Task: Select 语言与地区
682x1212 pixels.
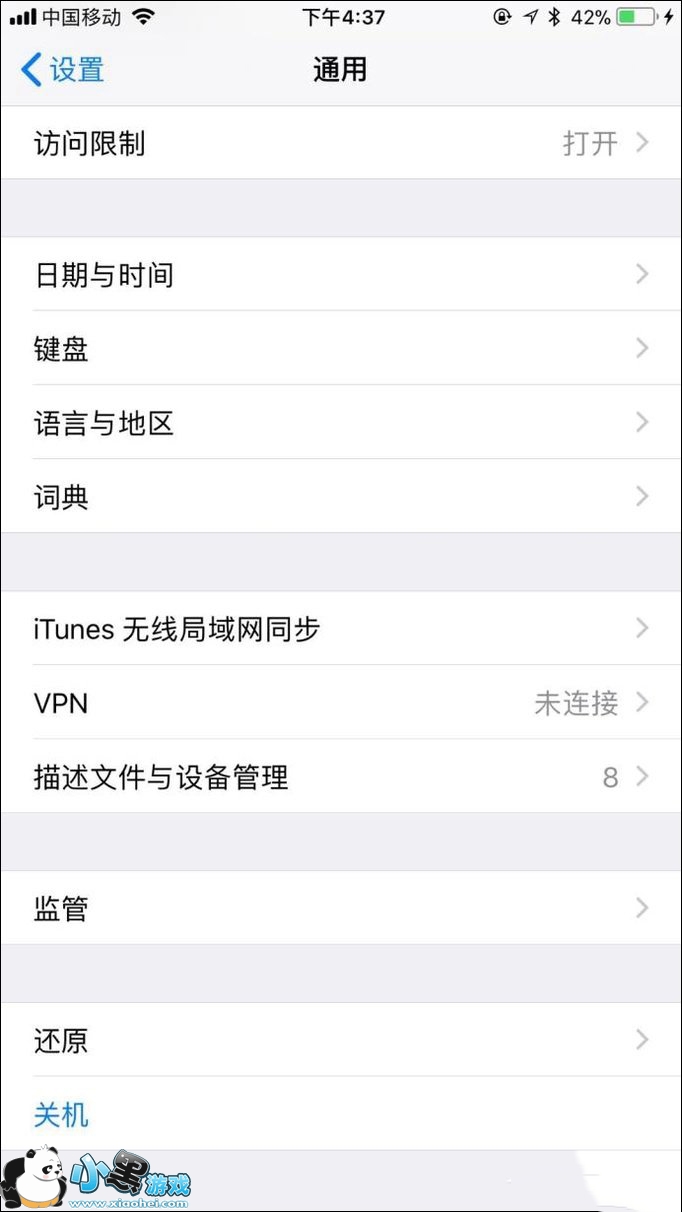Action: point(340,422)
